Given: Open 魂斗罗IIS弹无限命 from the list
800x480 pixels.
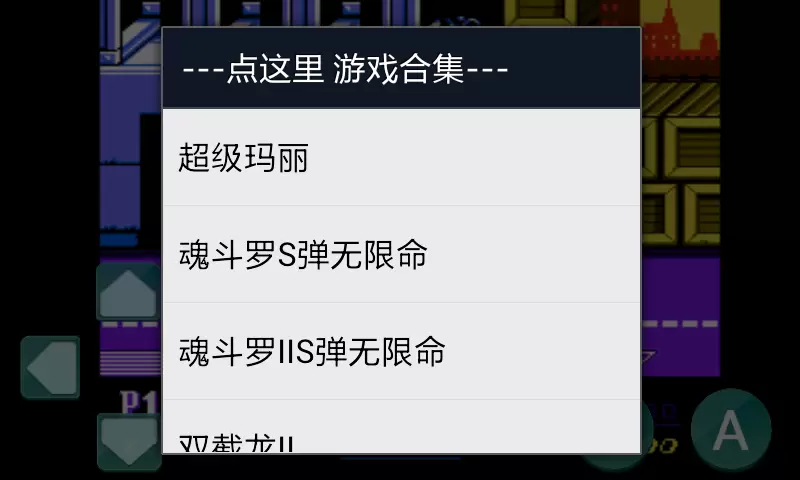Looking at the screenshot, I should coord(400,351).
